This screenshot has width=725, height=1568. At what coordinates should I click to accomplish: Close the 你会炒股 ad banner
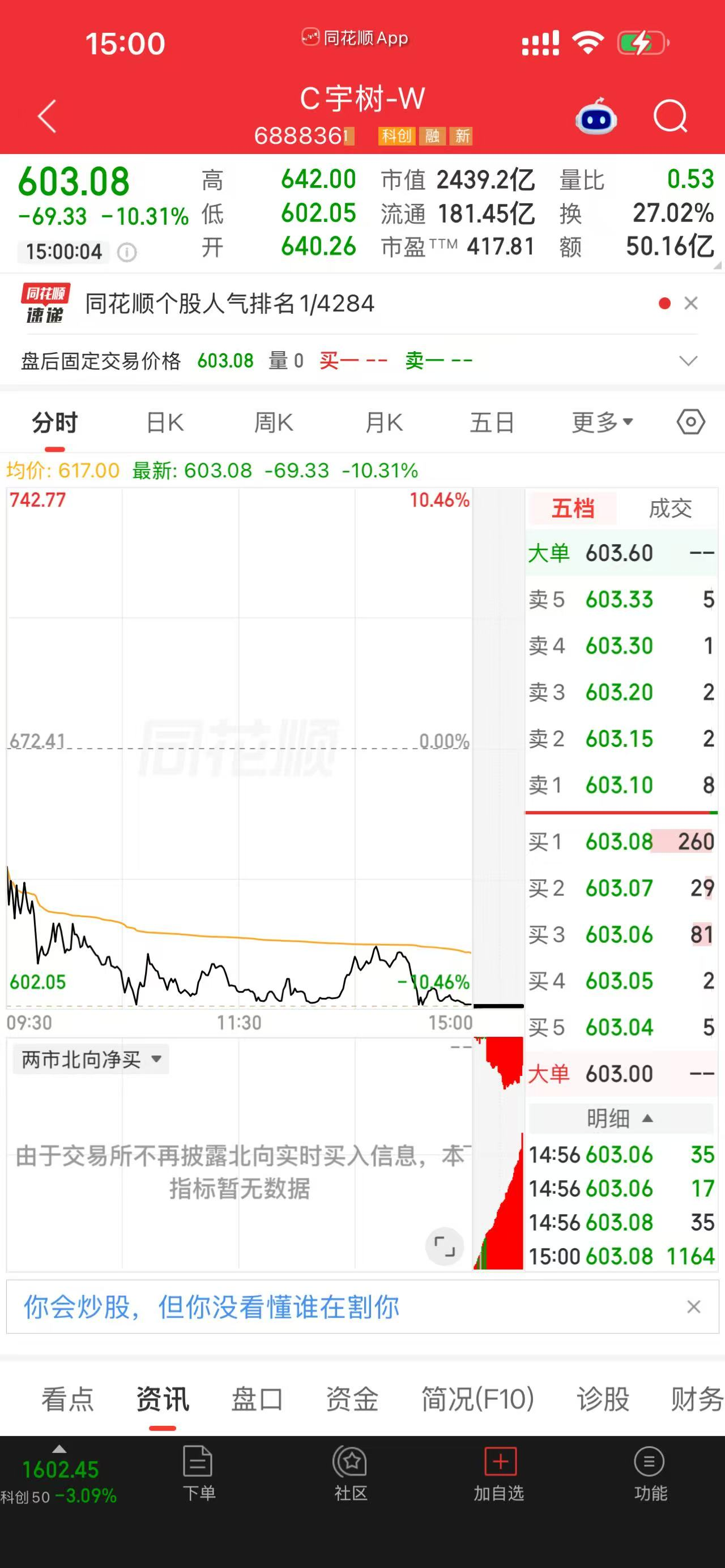[694, 1307]
